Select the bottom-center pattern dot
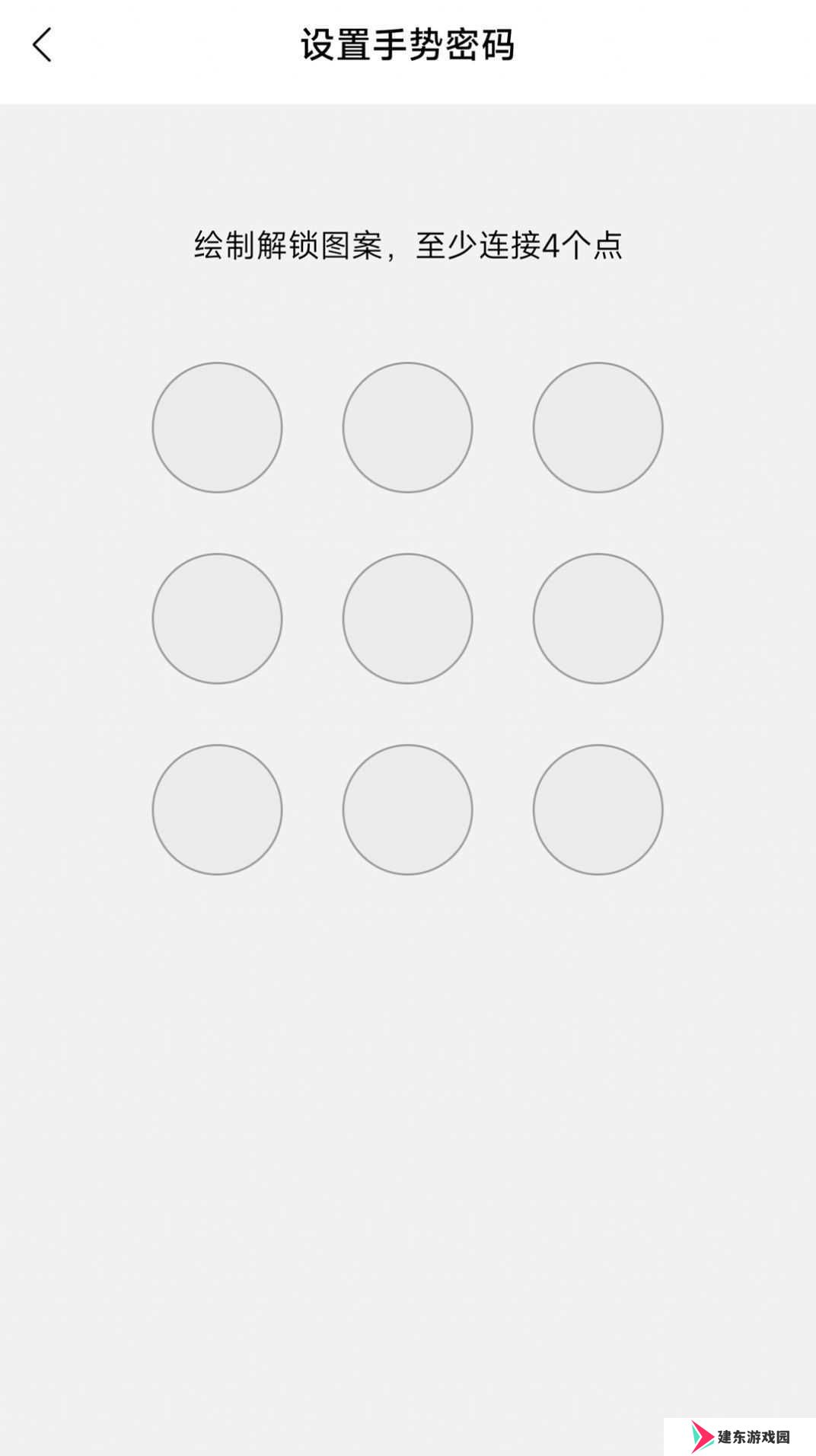The image size is (816, 1456). click(407, 809)
